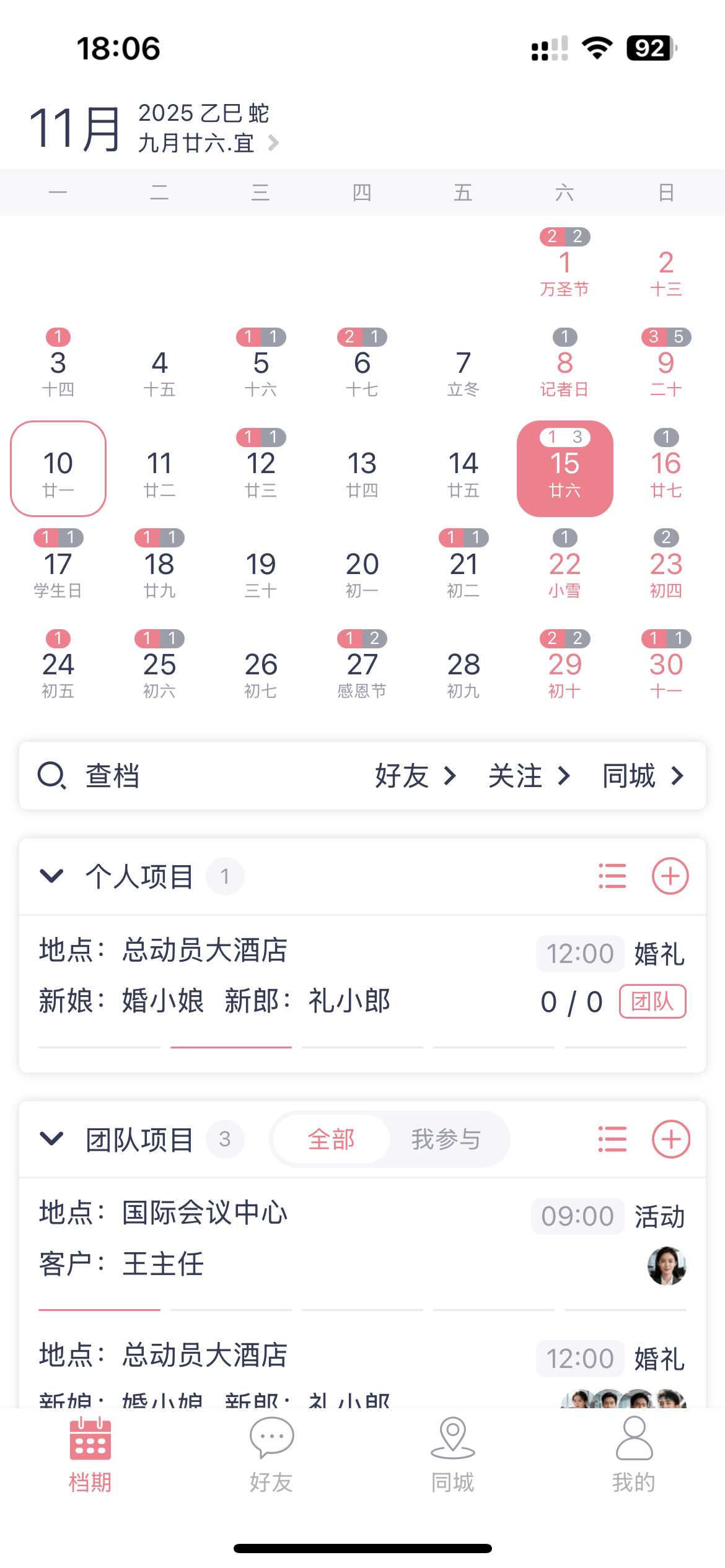Open the 国际会议中心 活动 project
The height and width of the screenshot is (1568, 725).
(310, 1239)
